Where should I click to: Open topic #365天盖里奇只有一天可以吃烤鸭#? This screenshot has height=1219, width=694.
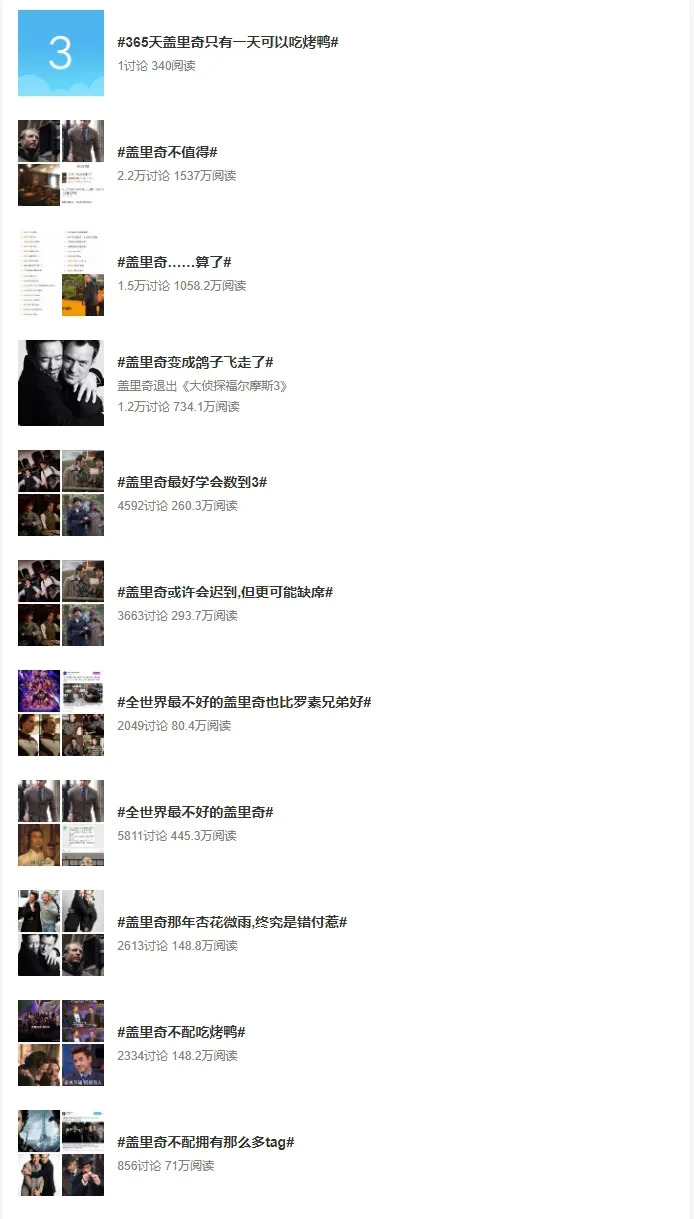tap(227, 42)
